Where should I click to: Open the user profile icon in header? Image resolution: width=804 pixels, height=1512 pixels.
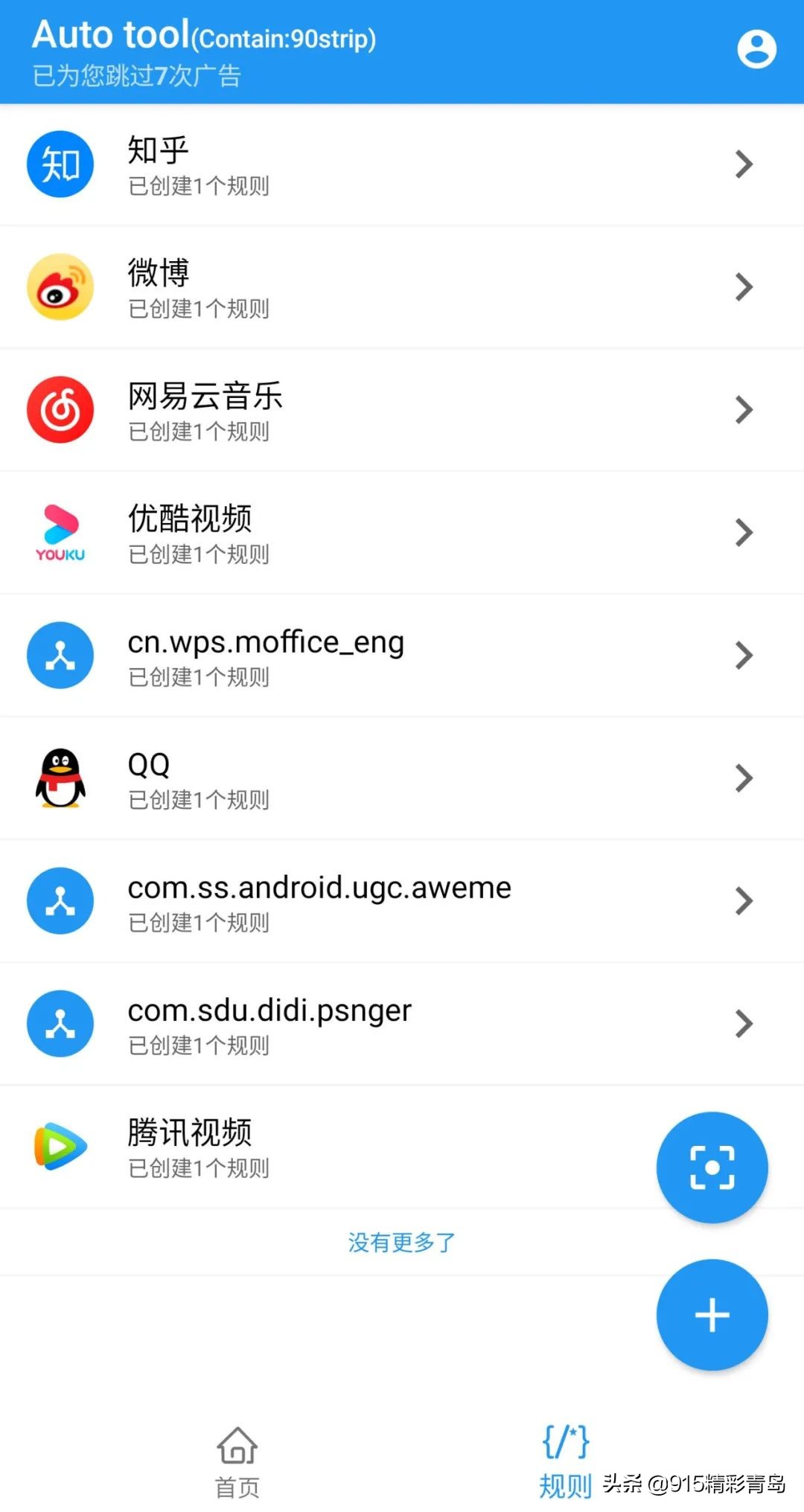tap(757, 48)
